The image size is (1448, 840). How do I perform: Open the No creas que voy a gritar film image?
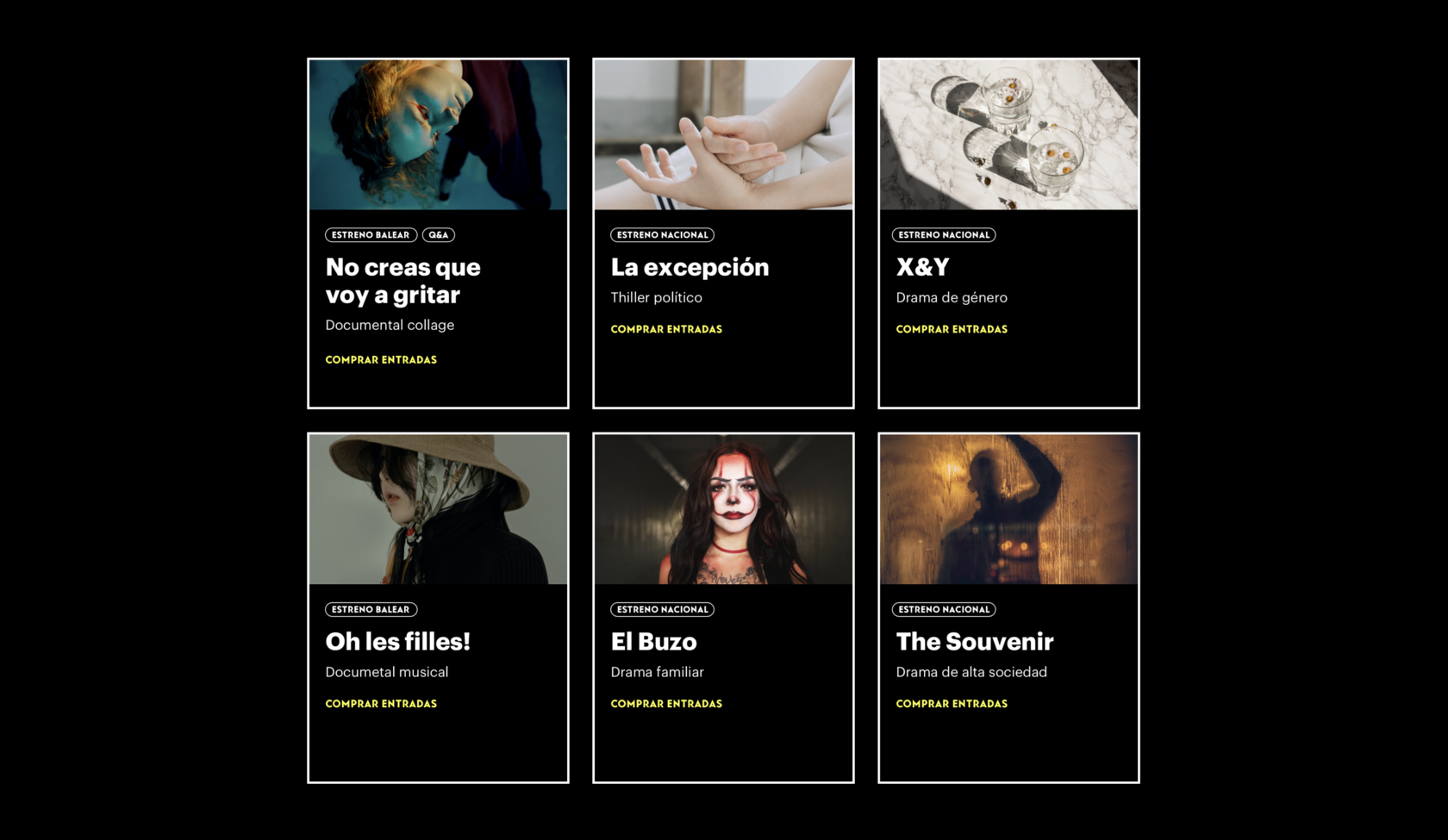(438, 135)
